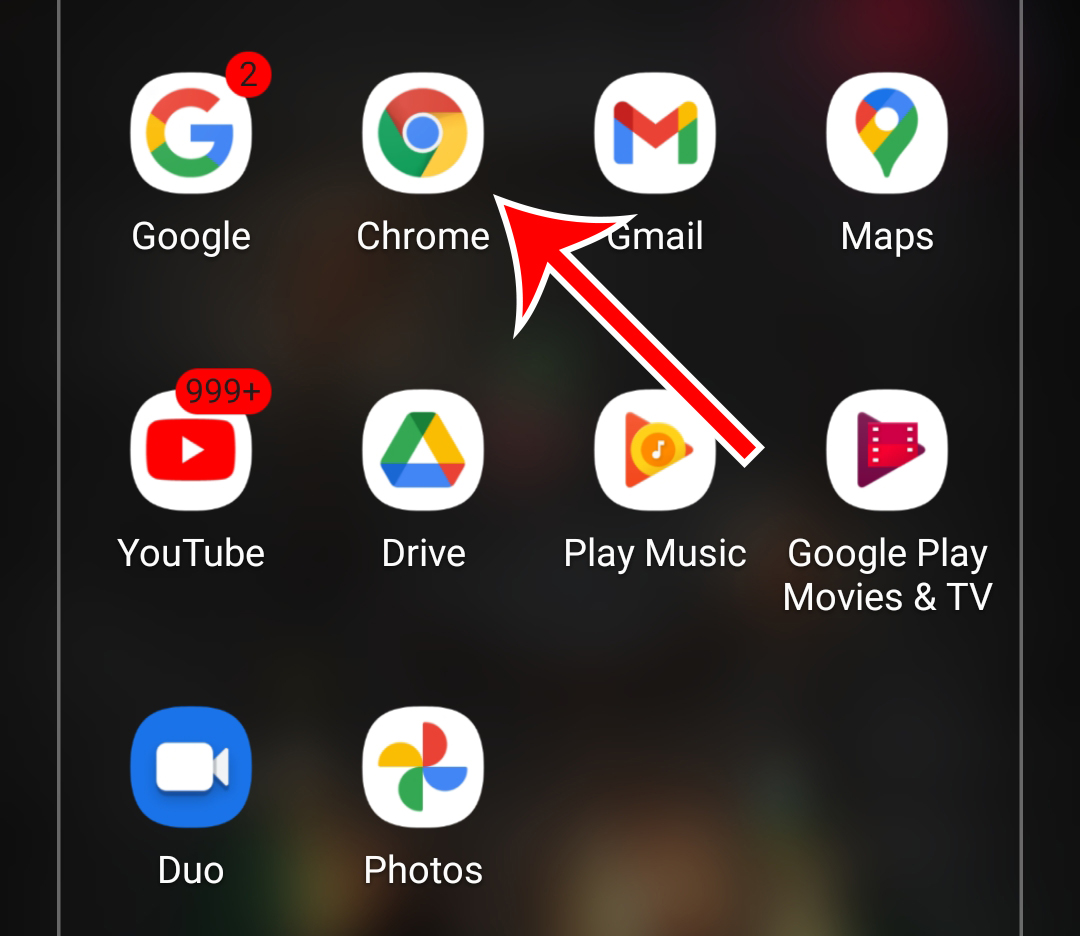This screenshot has width=1080, height=936.
Task: Launch Chrome browser
Action: tap(422, 133)
